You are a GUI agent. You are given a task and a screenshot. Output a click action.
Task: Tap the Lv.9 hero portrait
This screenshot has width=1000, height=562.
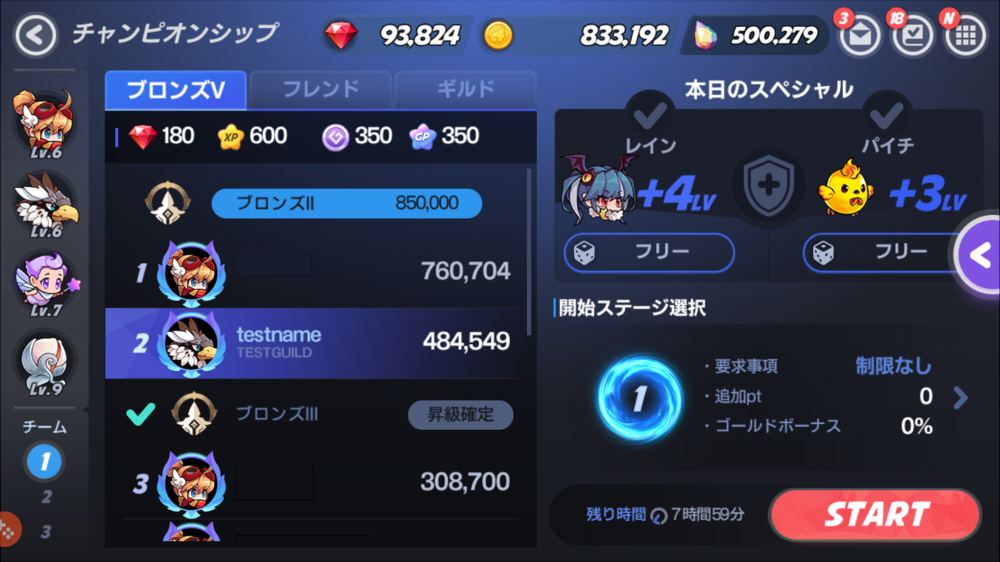(44, 360)
